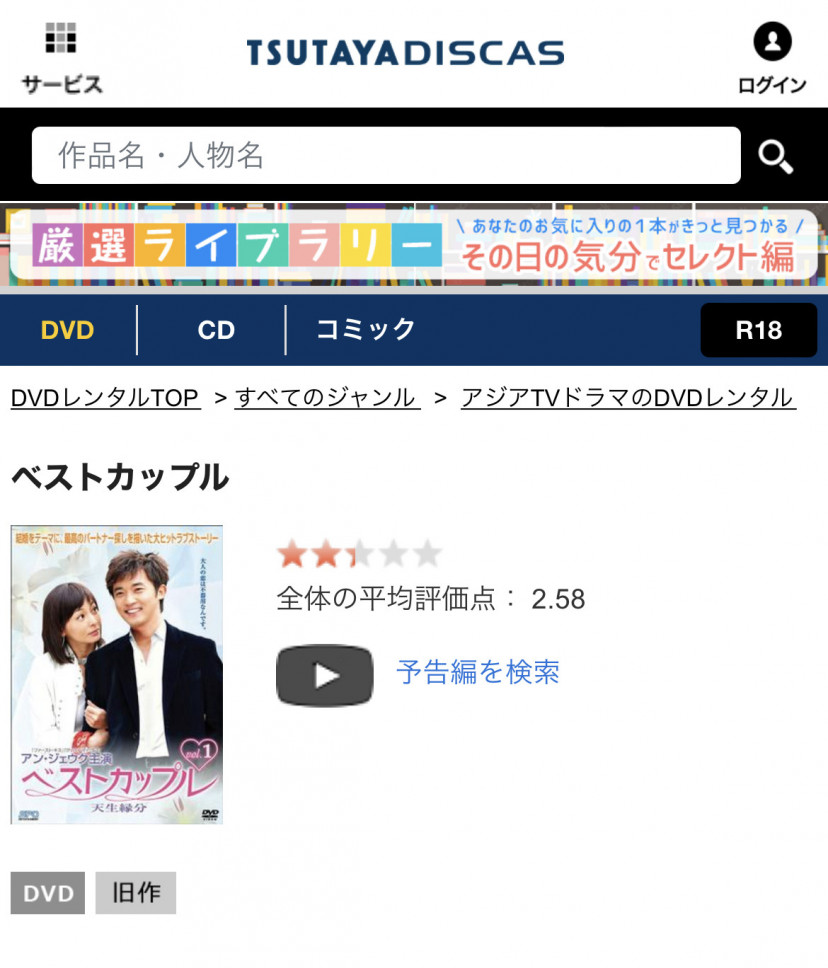This screenshot has height=968, width=828.
Task: Switch to the CD tab
Action: (216, 330)
